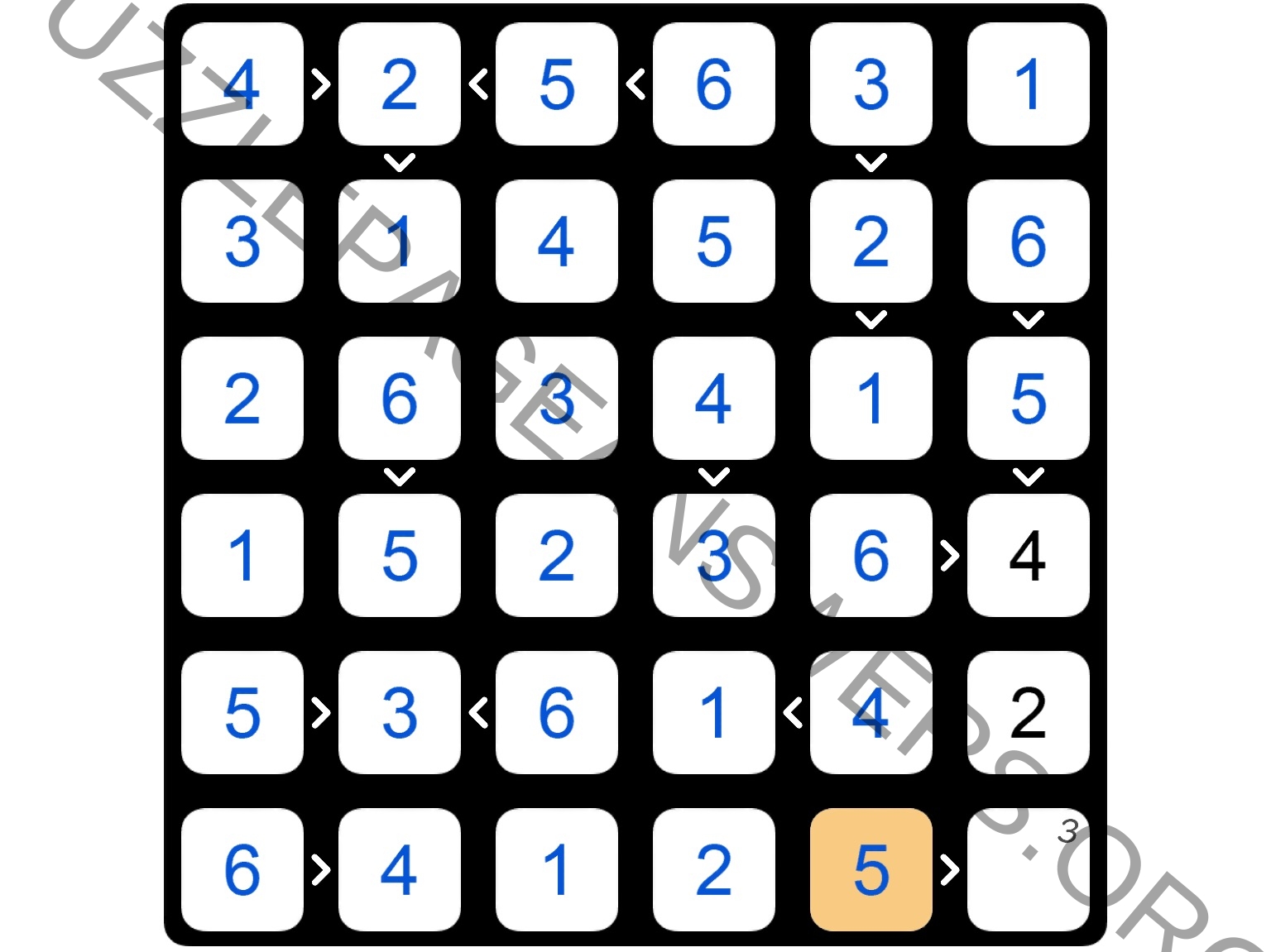This screenshot has height=952, width=1271.
Task: Tap the 1 cell in the top row
Action: (1028, 84)
